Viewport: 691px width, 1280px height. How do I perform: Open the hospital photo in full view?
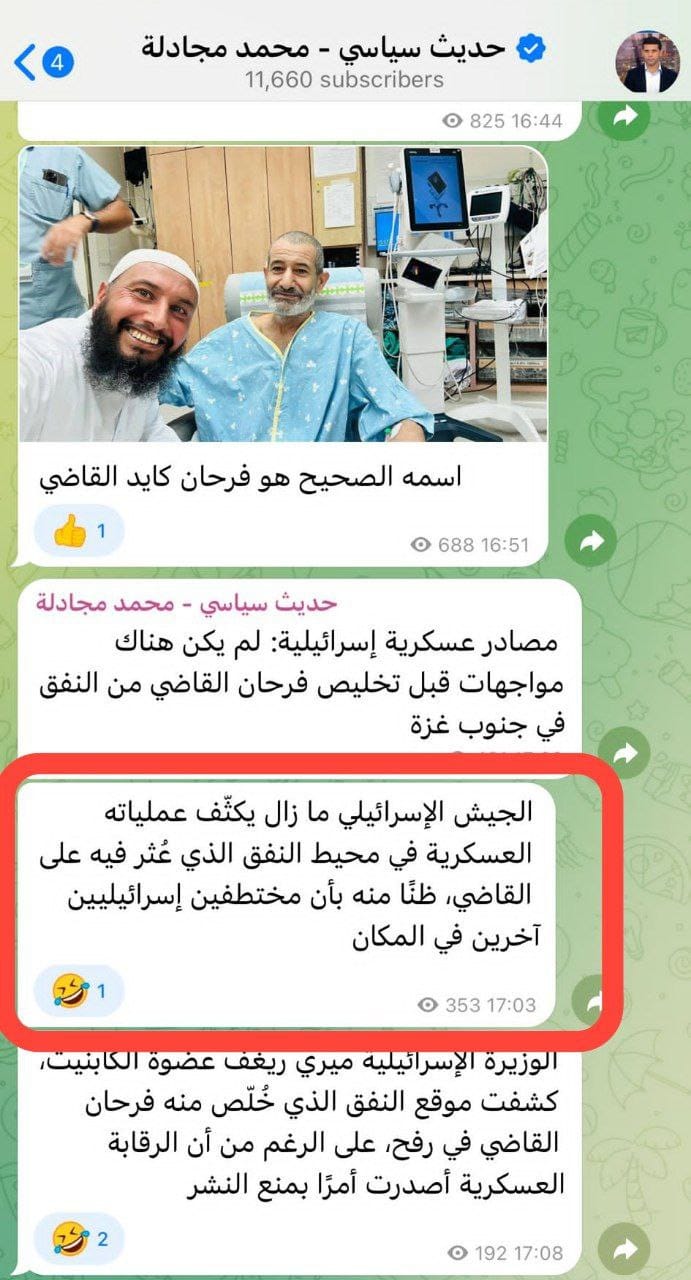point(283,294)
